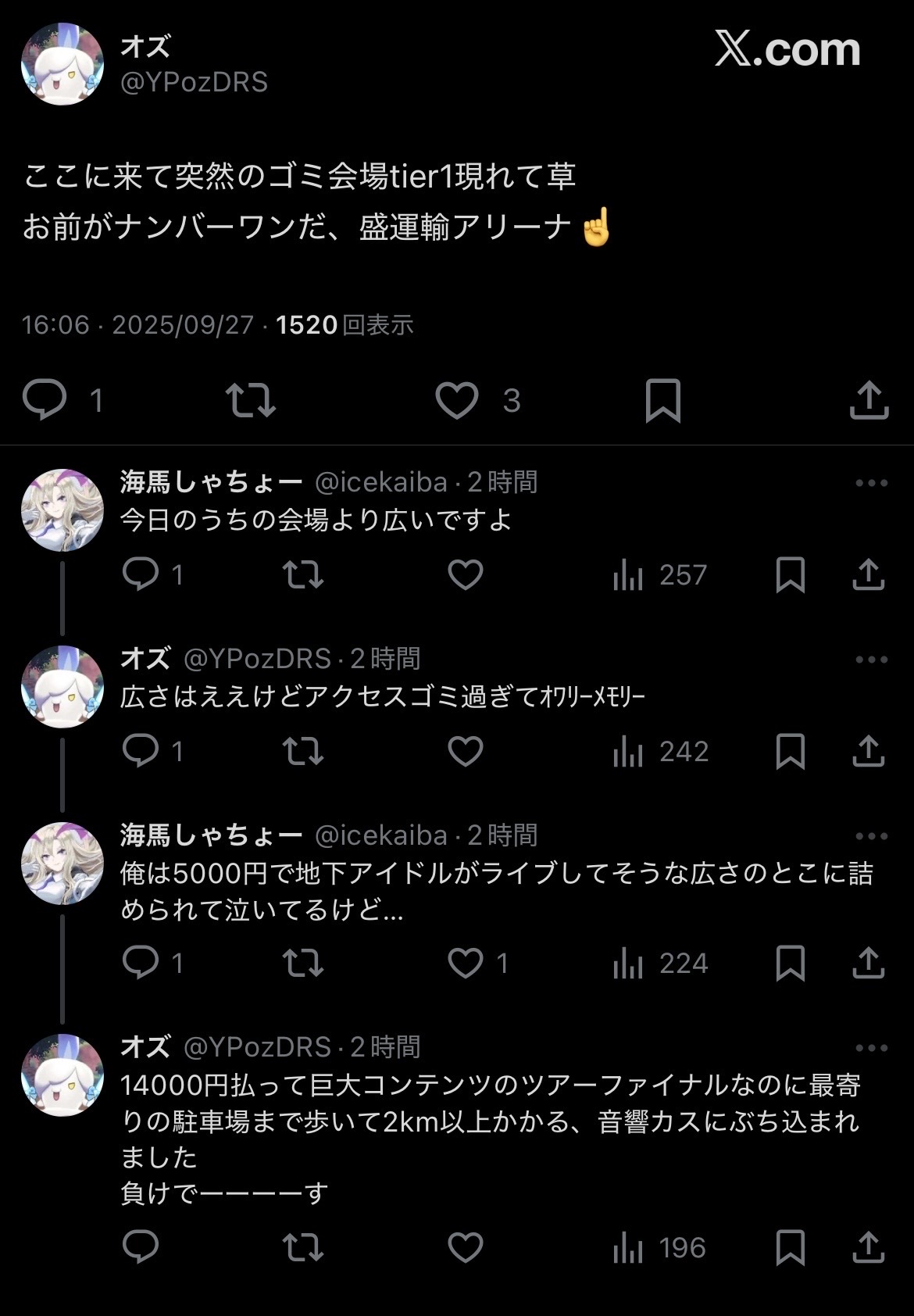Open オズ's profile picture on the main post
This screenshot has height=1316, width=914.
[x=62, y=64]
